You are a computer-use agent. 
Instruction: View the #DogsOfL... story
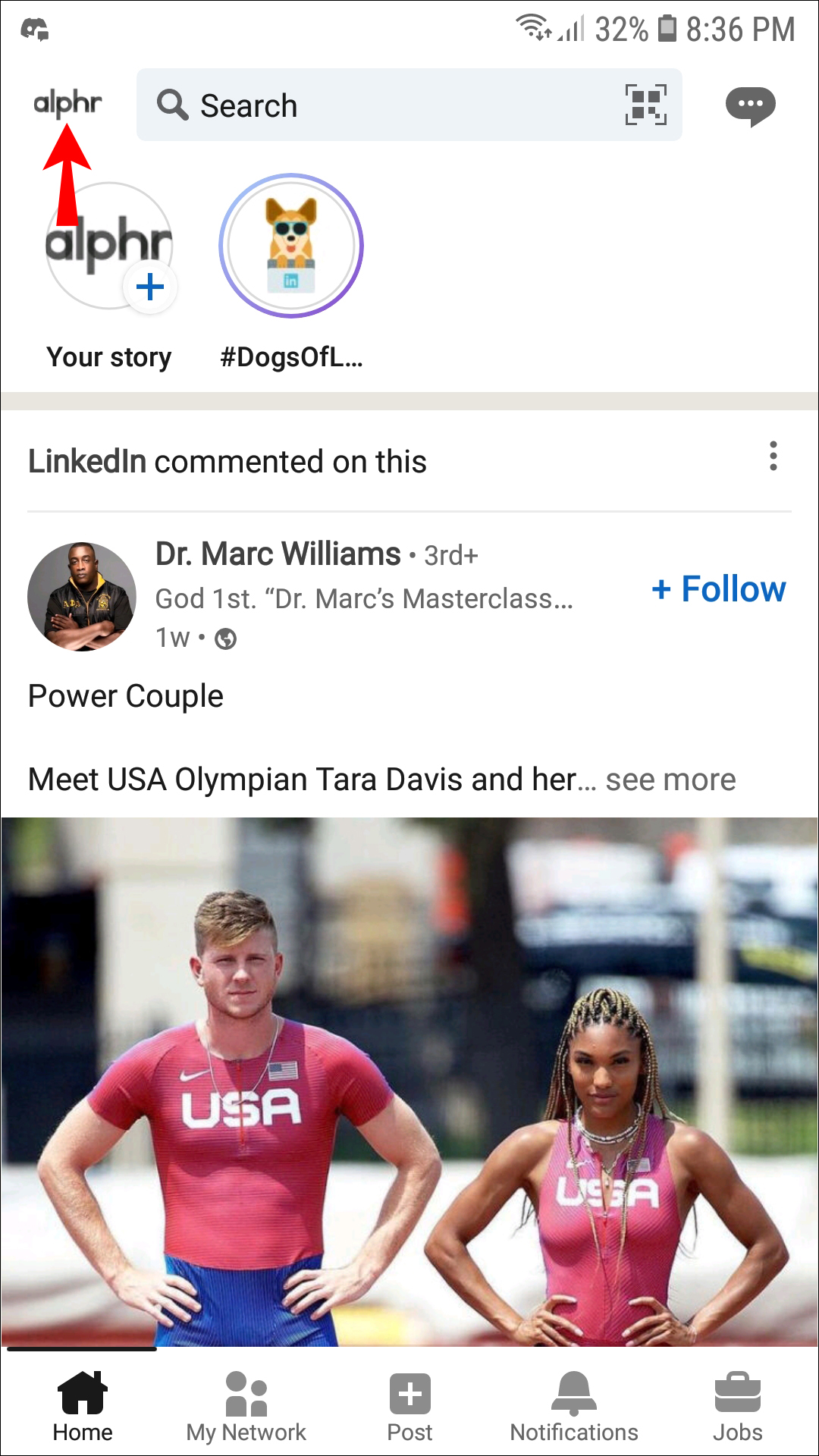click(291, 246)
